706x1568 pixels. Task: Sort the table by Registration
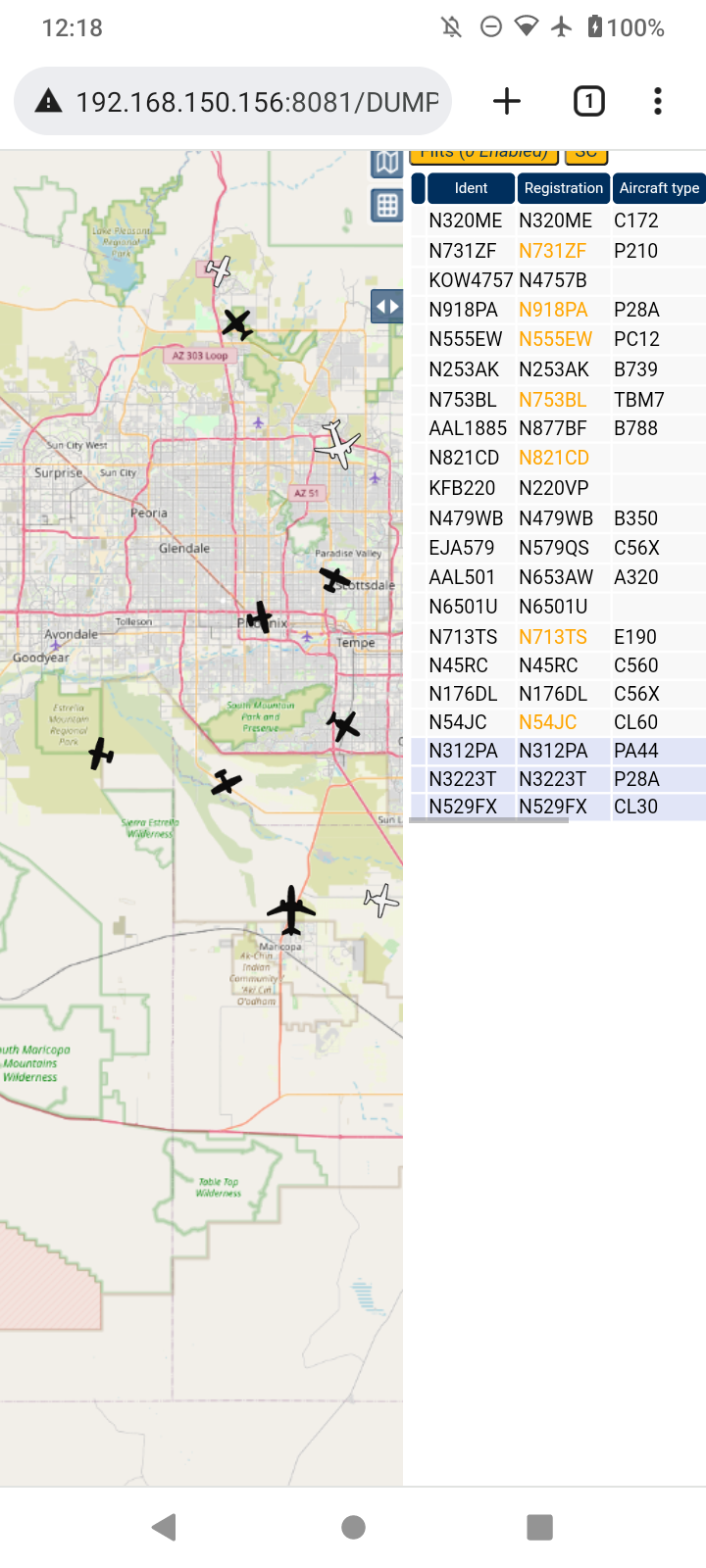click(x=563, y=188)
